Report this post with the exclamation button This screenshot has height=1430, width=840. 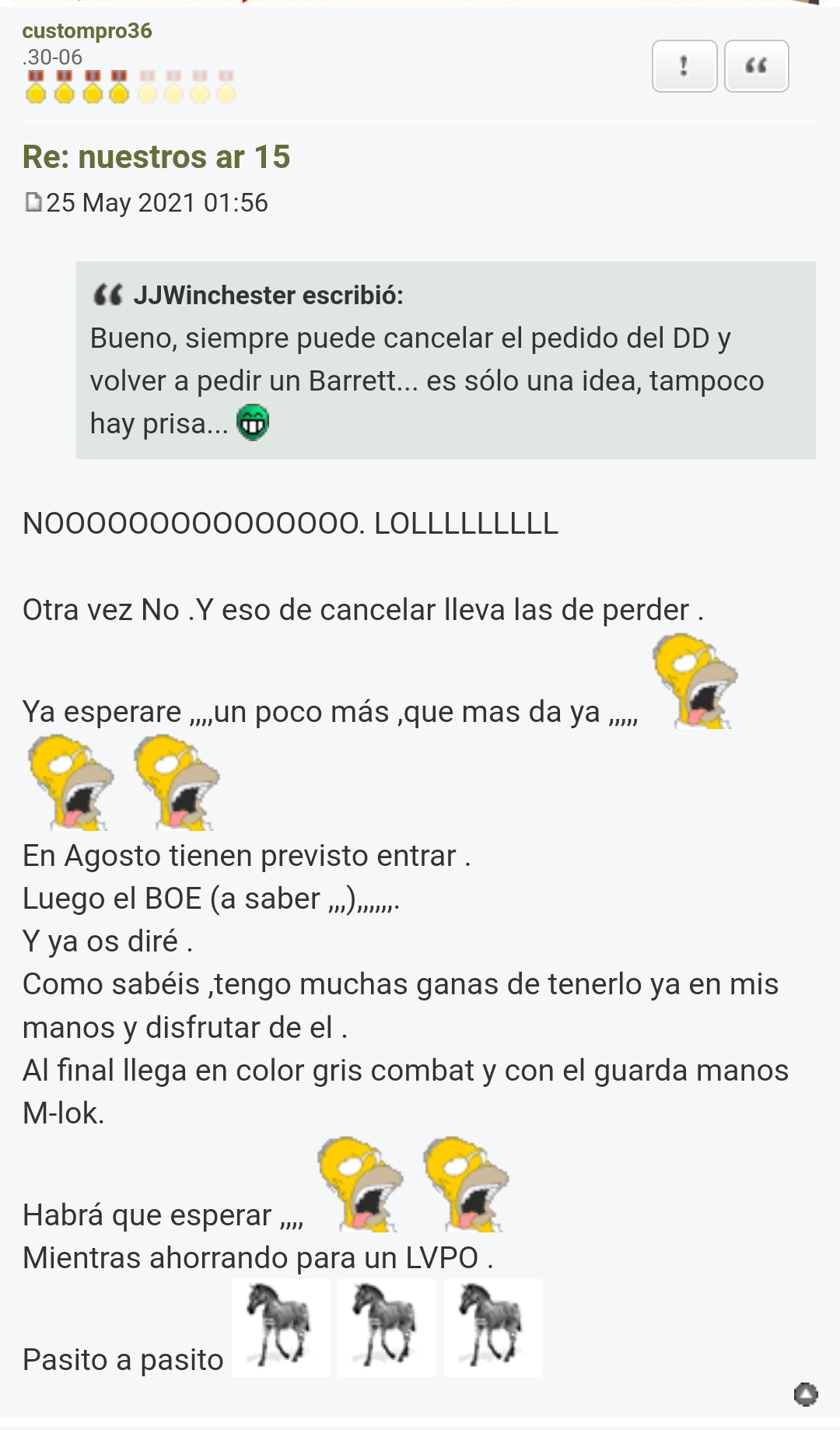[684, 66]
